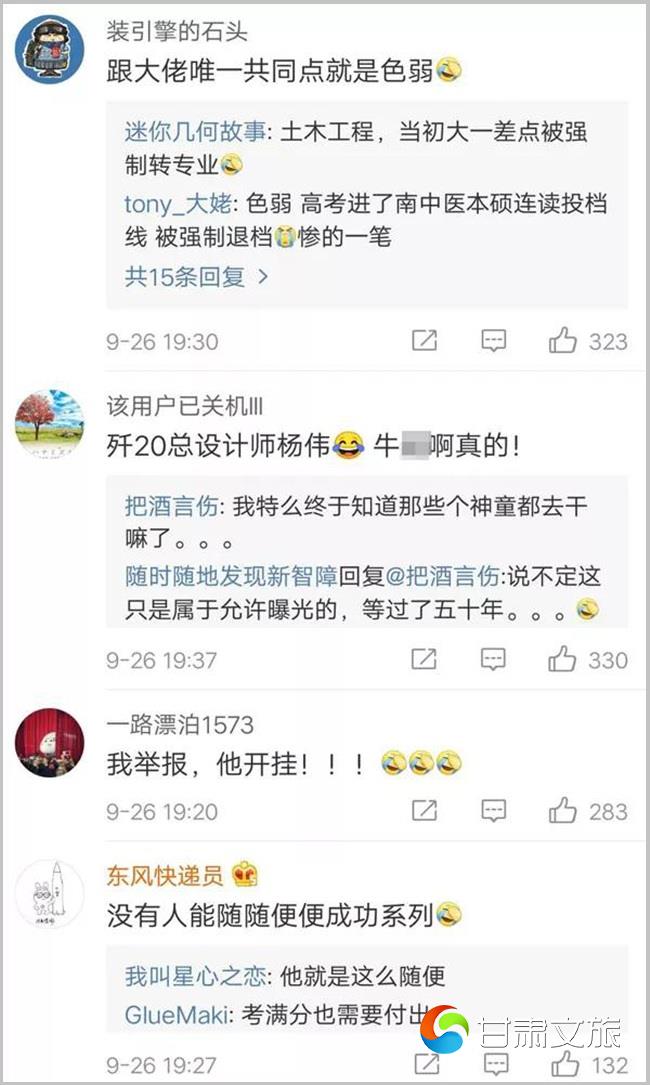Open the 一路漂泊1573 avatar
The height and width of the screenshot is (1085, 650).
[x=50, y=743]
